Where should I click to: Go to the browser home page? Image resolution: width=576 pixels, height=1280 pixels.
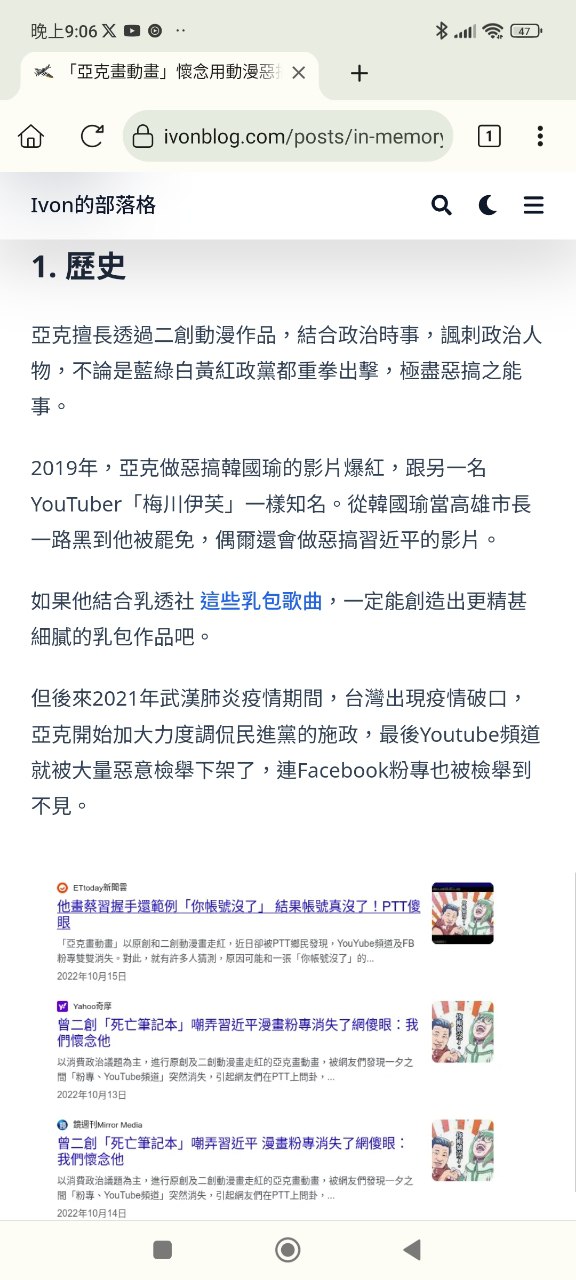coord(31,136)
